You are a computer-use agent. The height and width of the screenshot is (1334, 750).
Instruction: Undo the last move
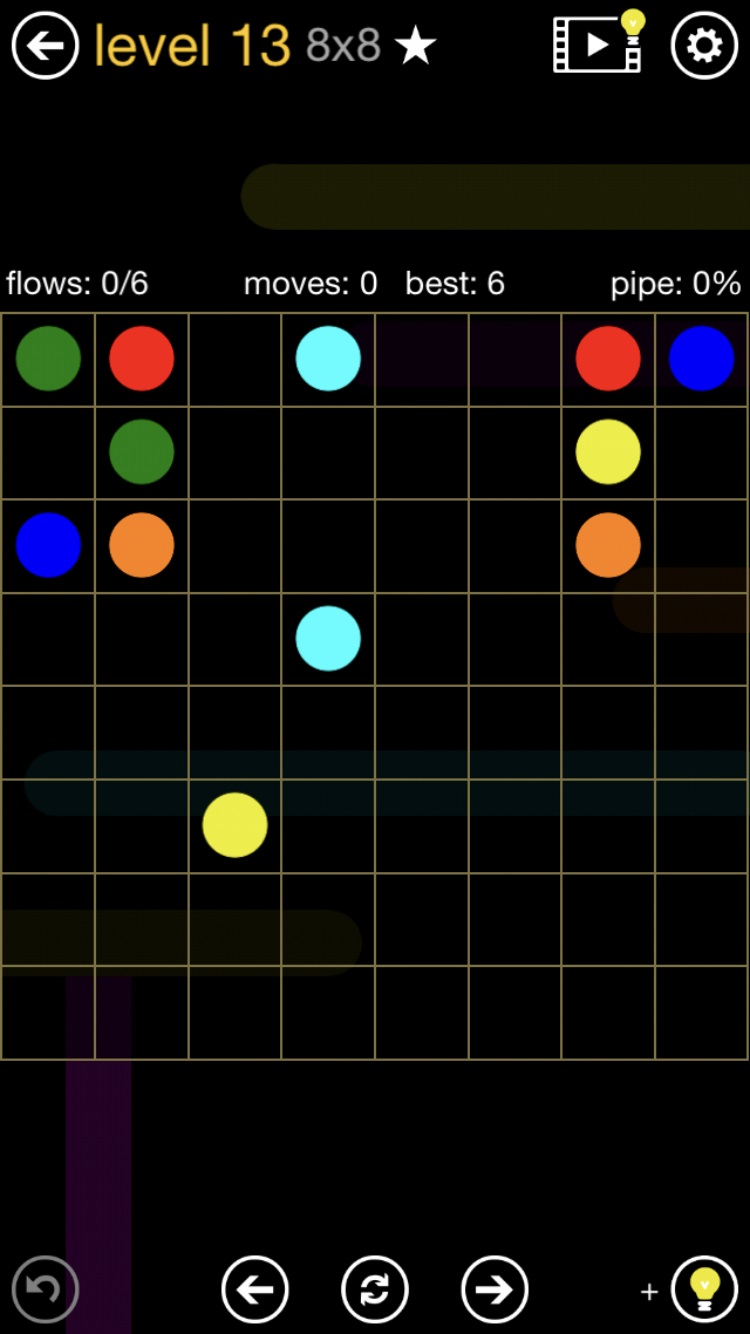(x=45, y=1290)
